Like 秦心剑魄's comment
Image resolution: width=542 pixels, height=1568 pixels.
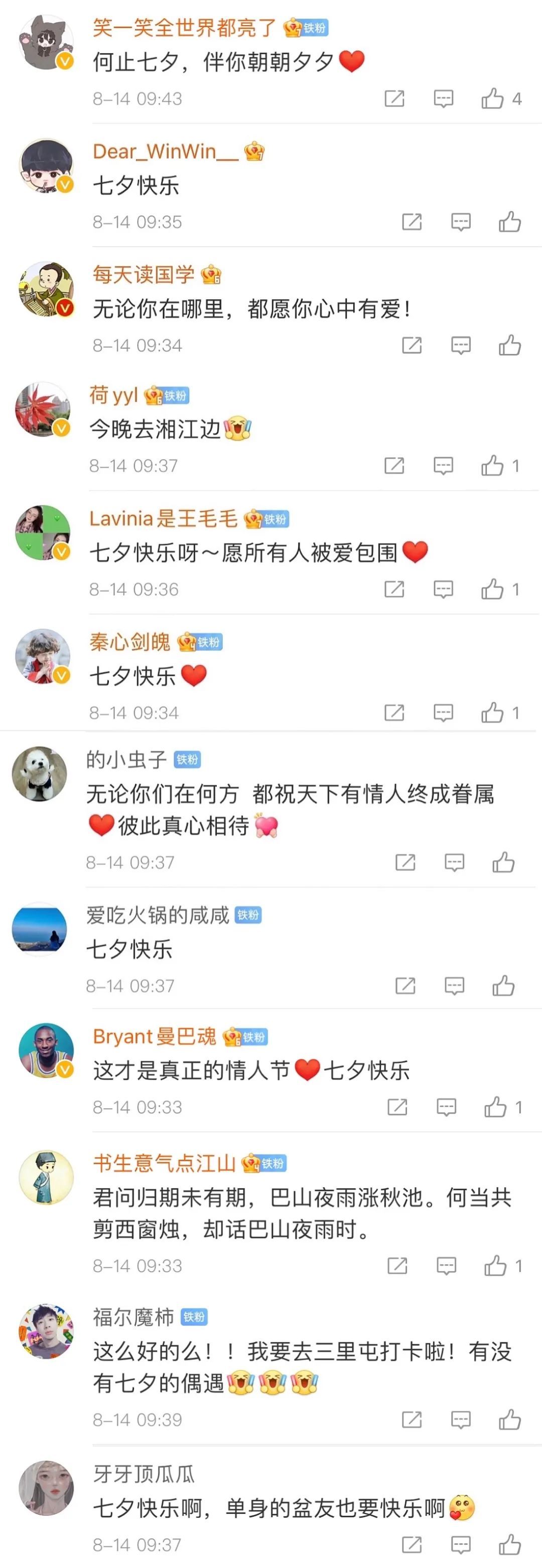(492, 713)
